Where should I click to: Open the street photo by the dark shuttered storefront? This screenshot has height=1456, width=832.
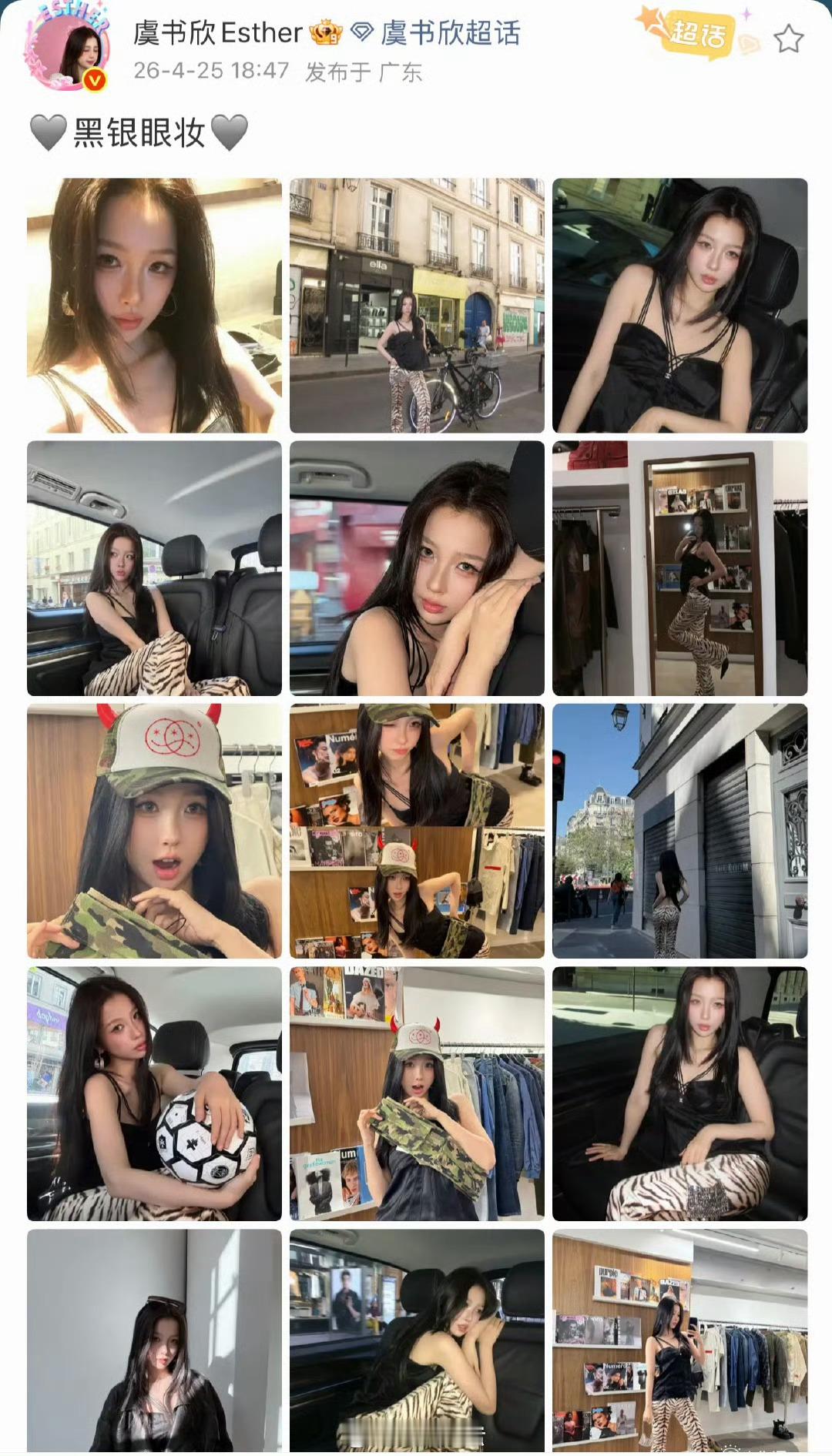(681, 830)
